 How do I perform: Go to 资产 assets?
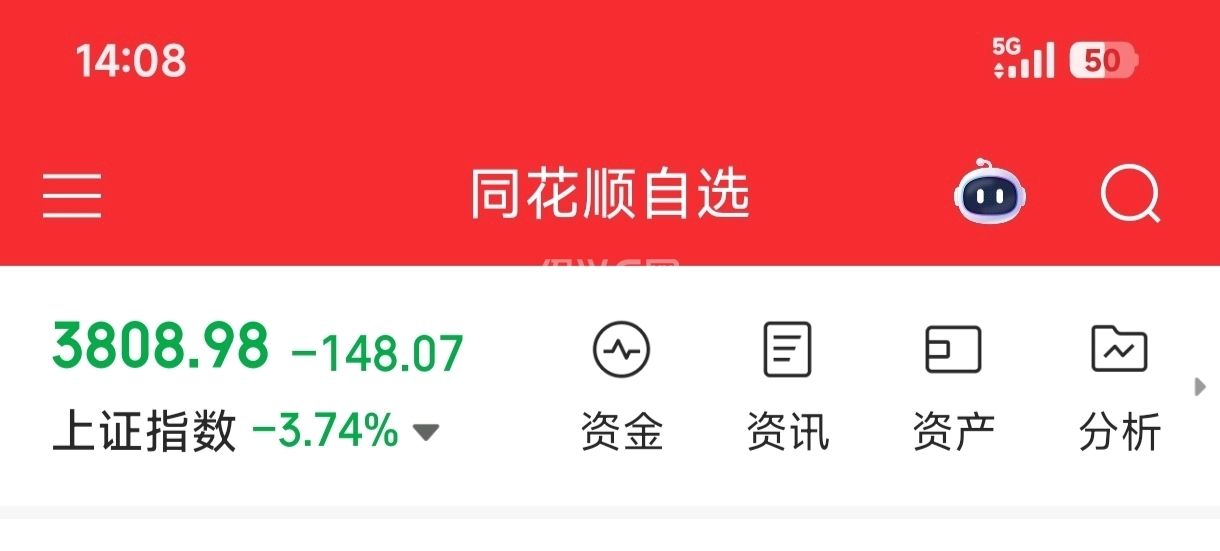(953, 385)
